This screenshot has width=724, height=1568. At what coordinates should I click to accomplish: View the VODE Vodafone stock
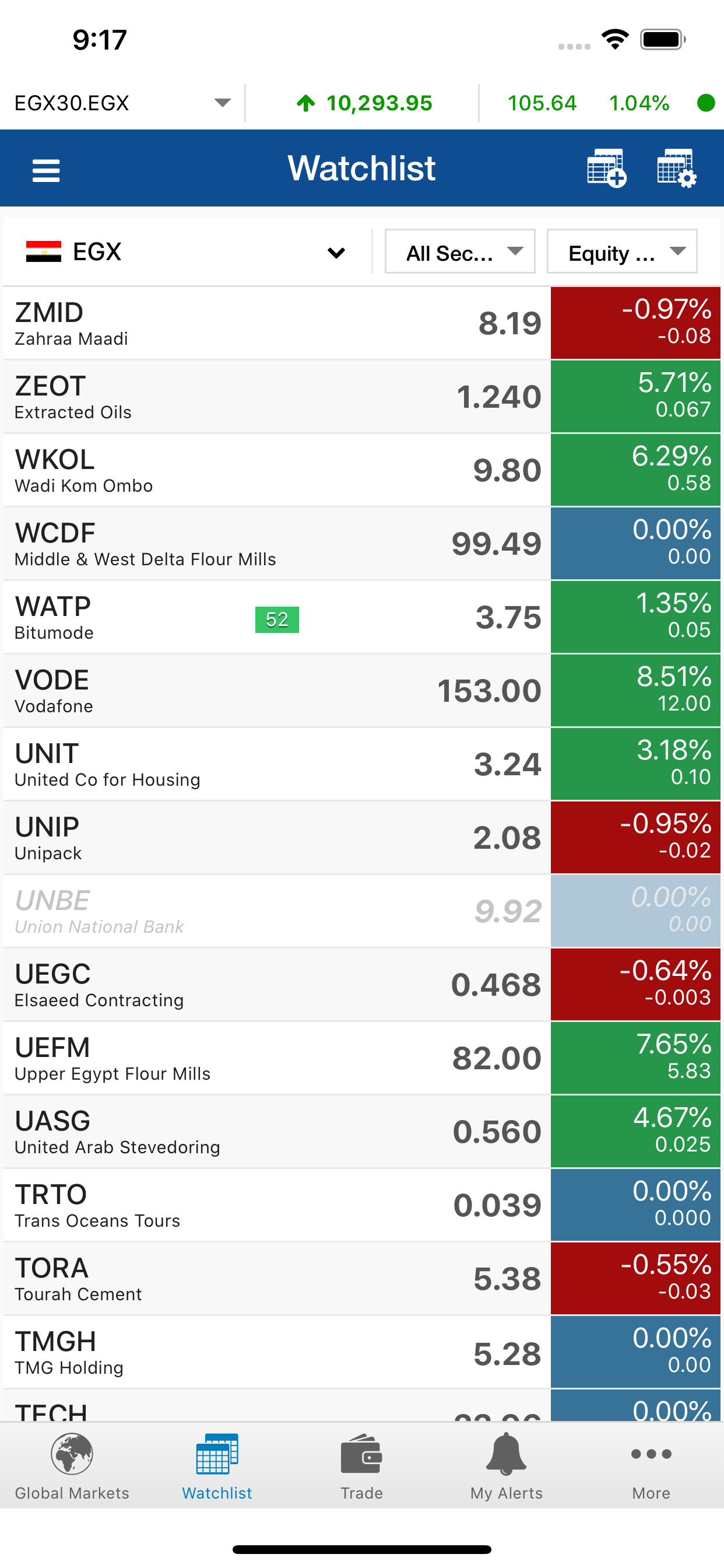click(362, 691)
